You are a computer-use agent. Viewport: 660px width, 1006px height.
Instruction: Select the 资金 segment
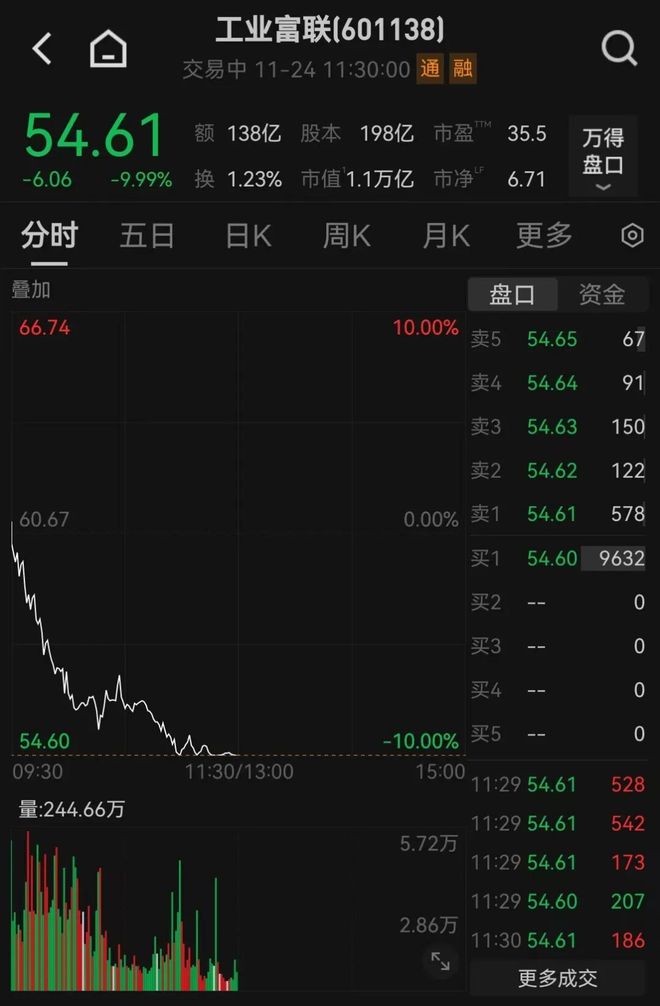[x=602, y=294]
